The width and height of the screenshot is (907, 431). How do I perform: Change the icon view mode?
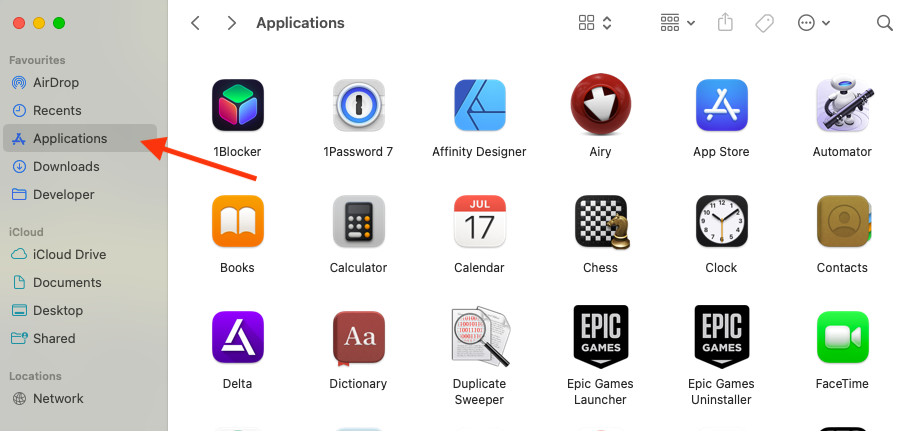(x=595, y=23)
